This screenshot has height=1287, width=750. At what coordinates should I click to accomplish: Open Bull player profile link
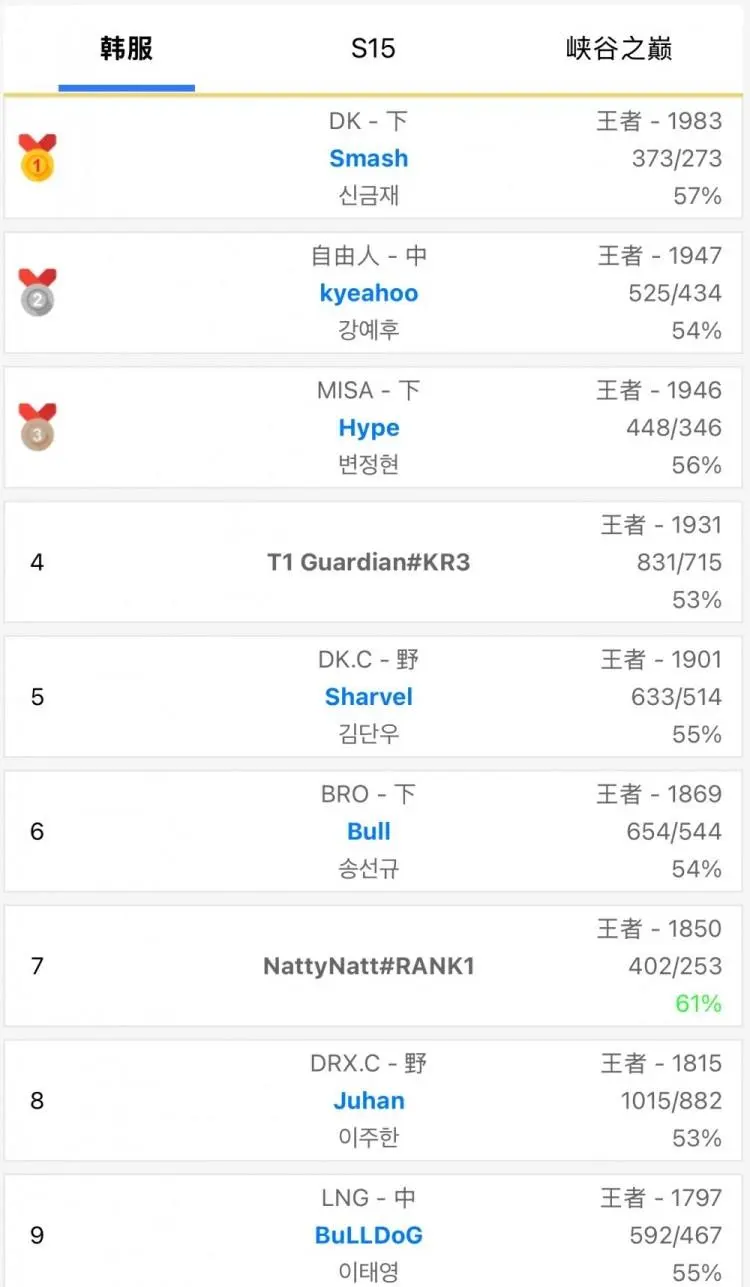(x=368, y=831)
